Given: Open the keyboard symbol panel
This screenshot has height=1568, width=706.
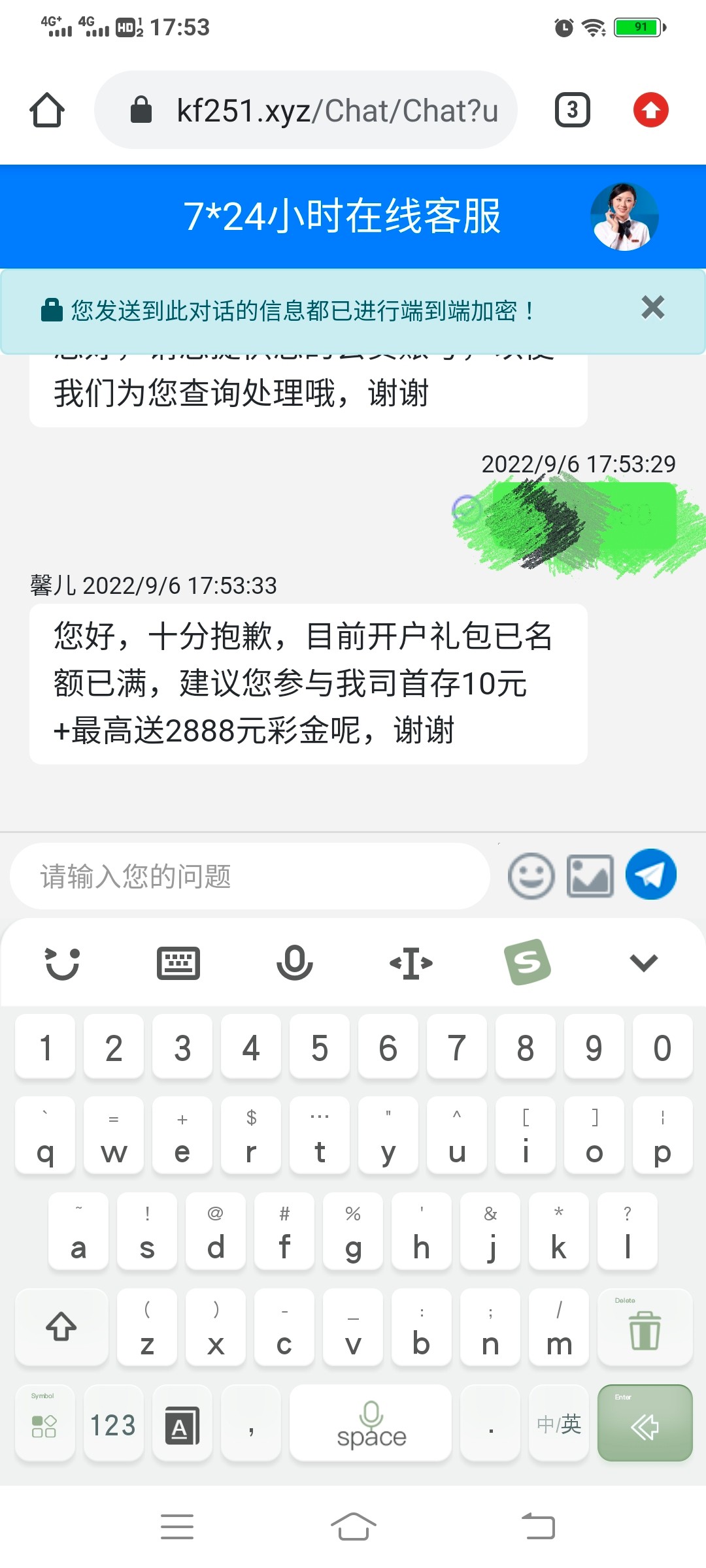Looking at the screenshot, I should pos(44,1424).
